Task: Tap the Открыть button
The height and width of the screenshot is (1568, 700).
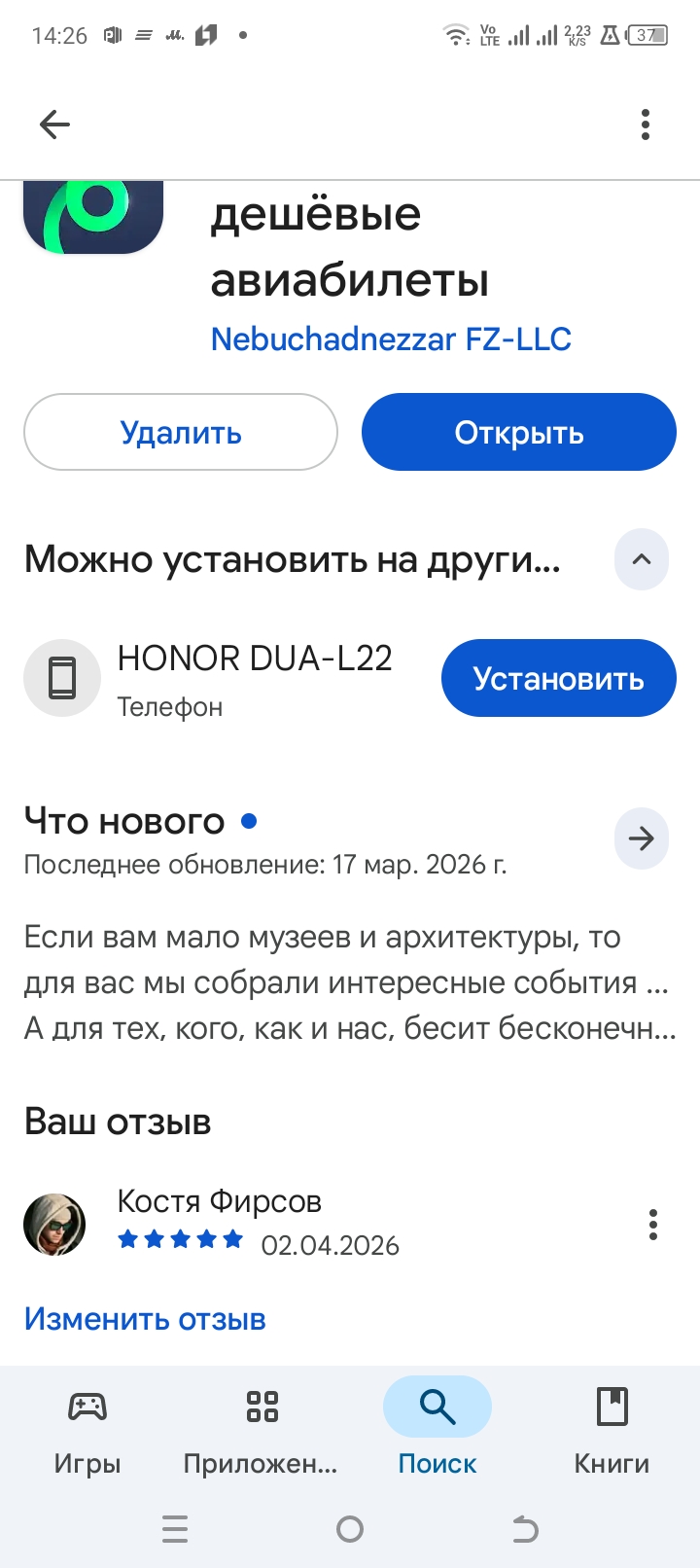Action: (x=518, y=432)
